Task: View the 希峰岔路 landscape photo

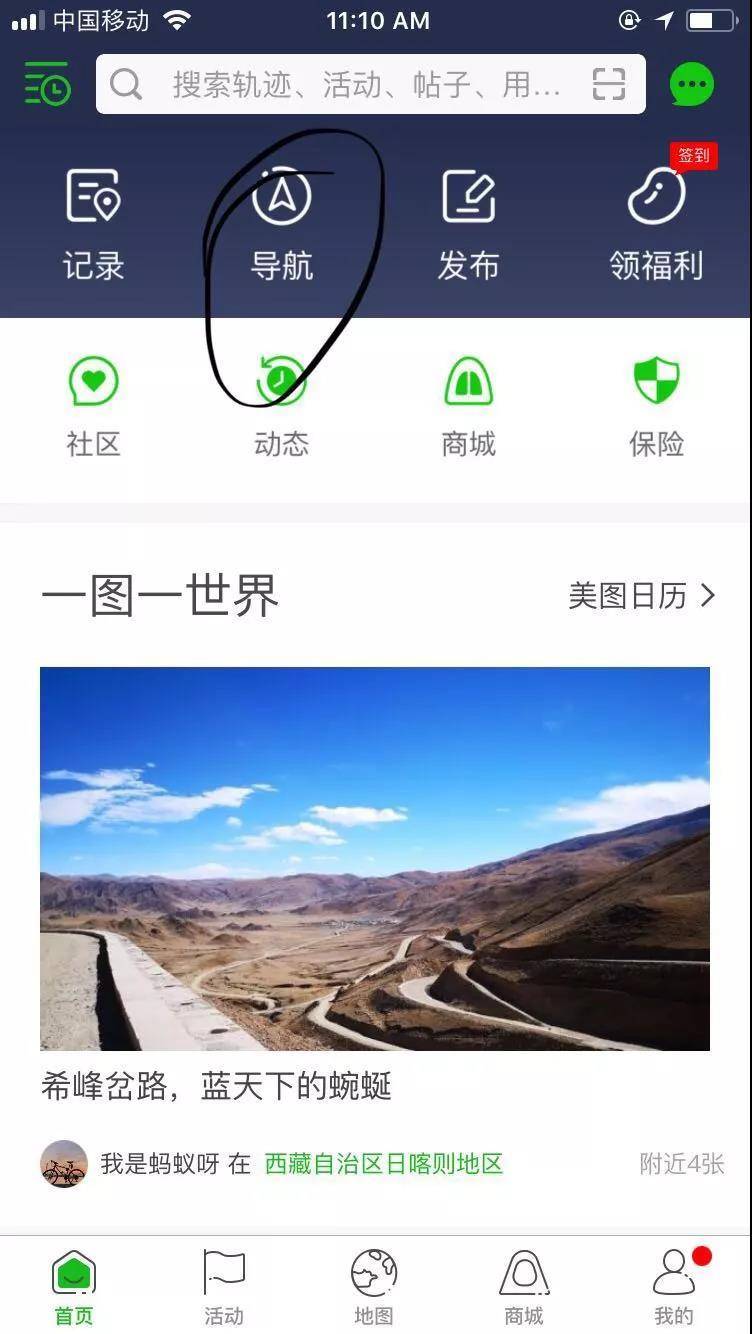Action: click(375, 858)
